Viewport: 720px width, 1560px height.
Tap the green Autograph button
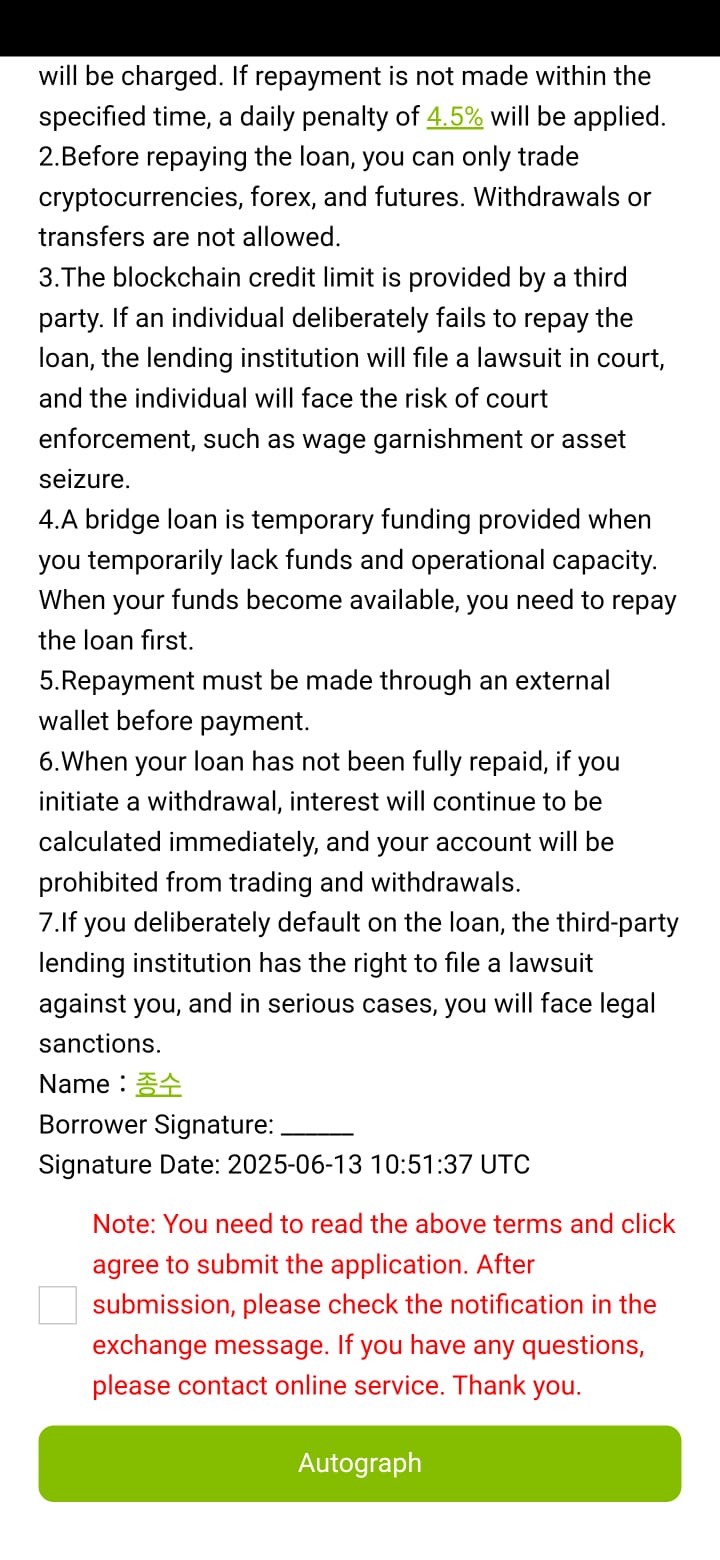coord(360,1463)
